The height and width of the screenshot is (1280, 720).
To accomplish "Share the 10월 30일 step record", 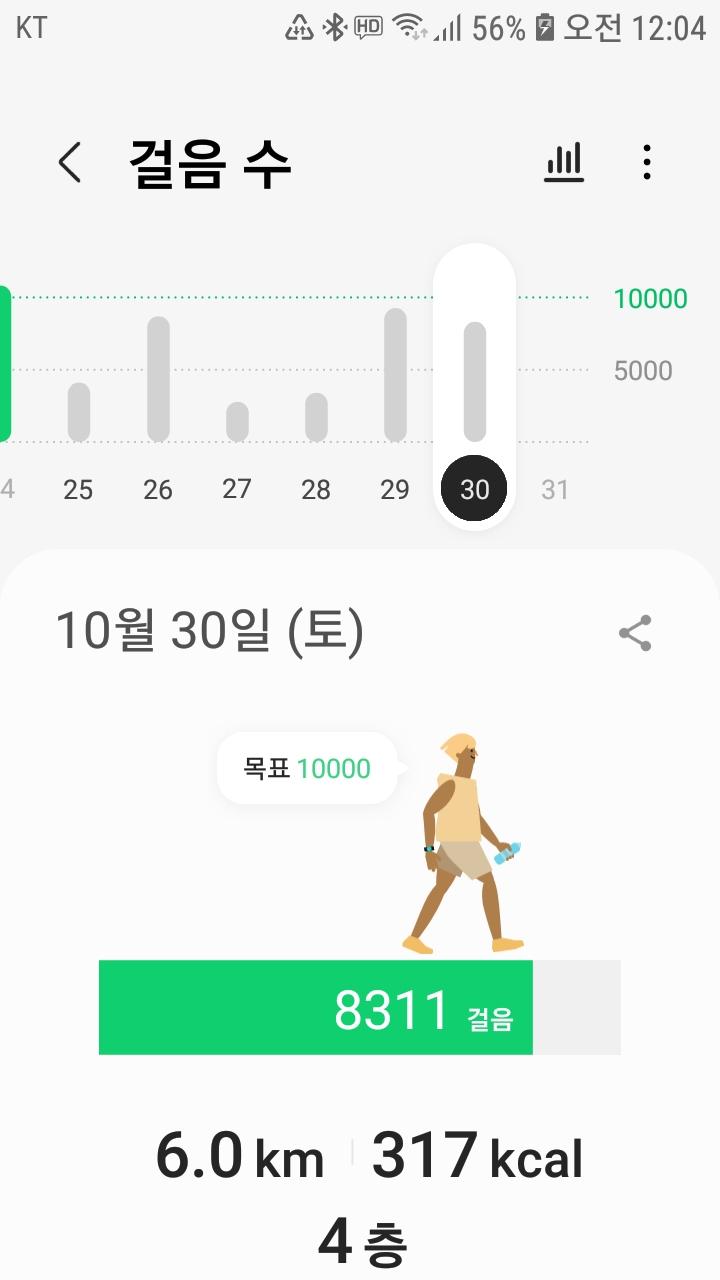I will pyautogui.click(x=635, y=633).
